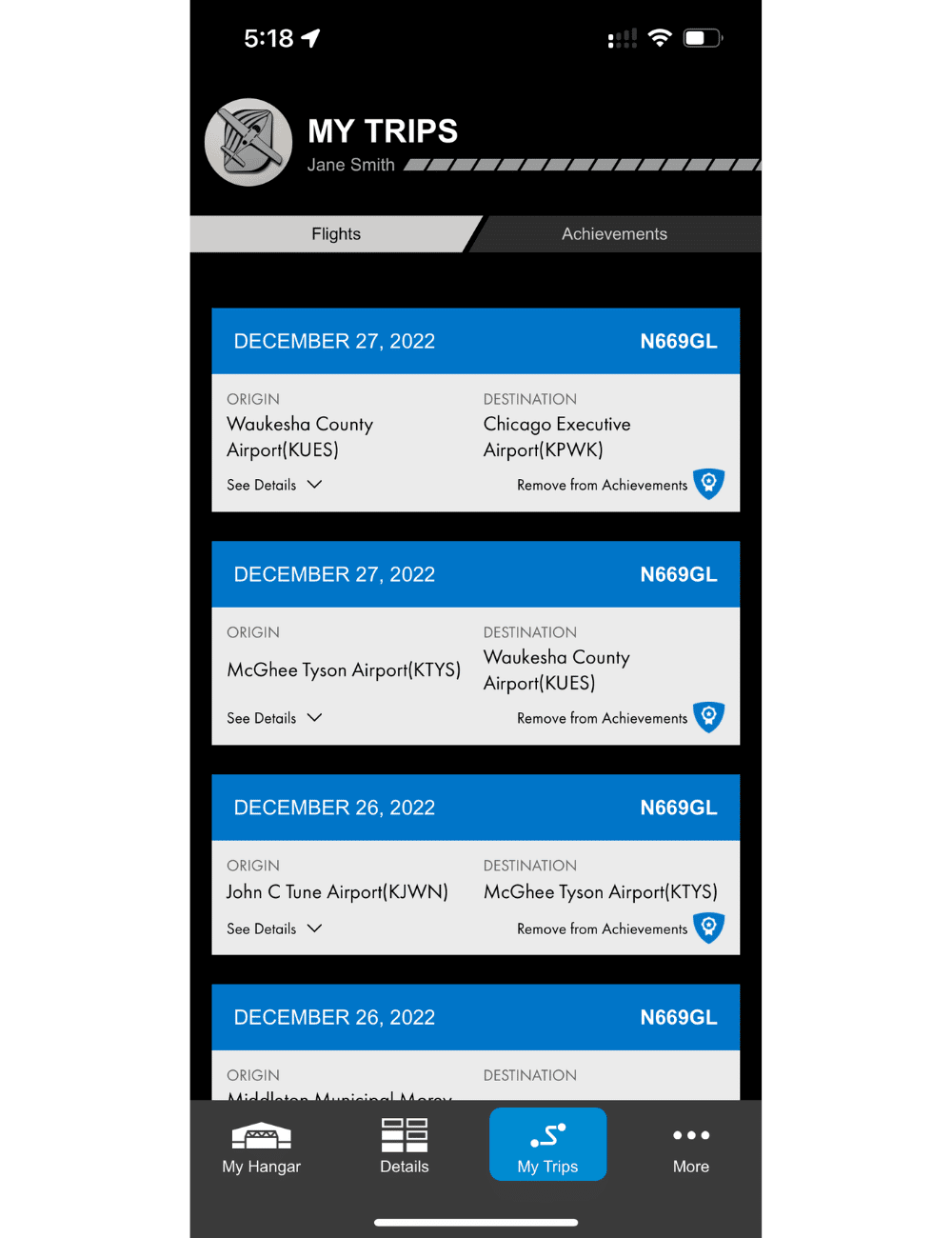Open Jane Smith's profile avatar
This screenshot has height=1238, width=952.
click(248, 143)
